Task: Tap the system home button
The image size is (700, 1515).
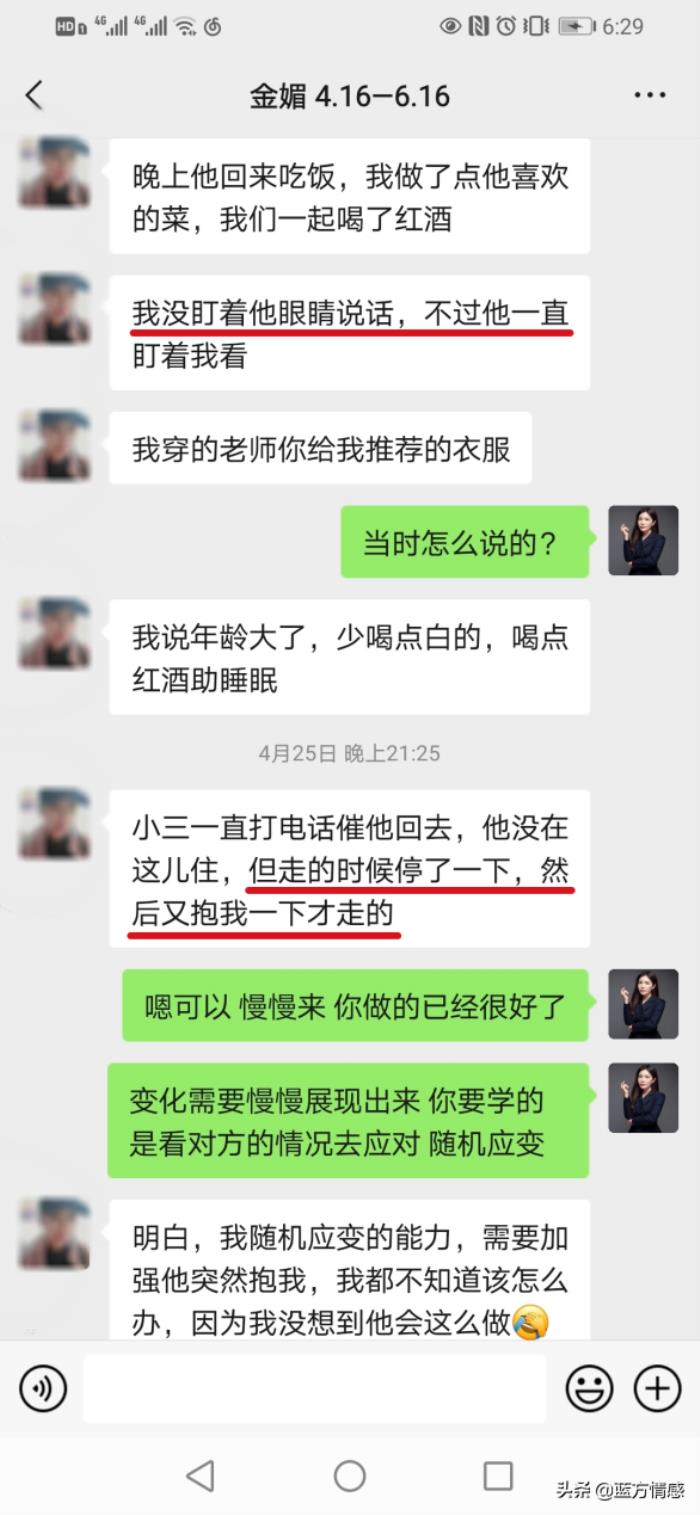Action: (x=349, y=1476)
